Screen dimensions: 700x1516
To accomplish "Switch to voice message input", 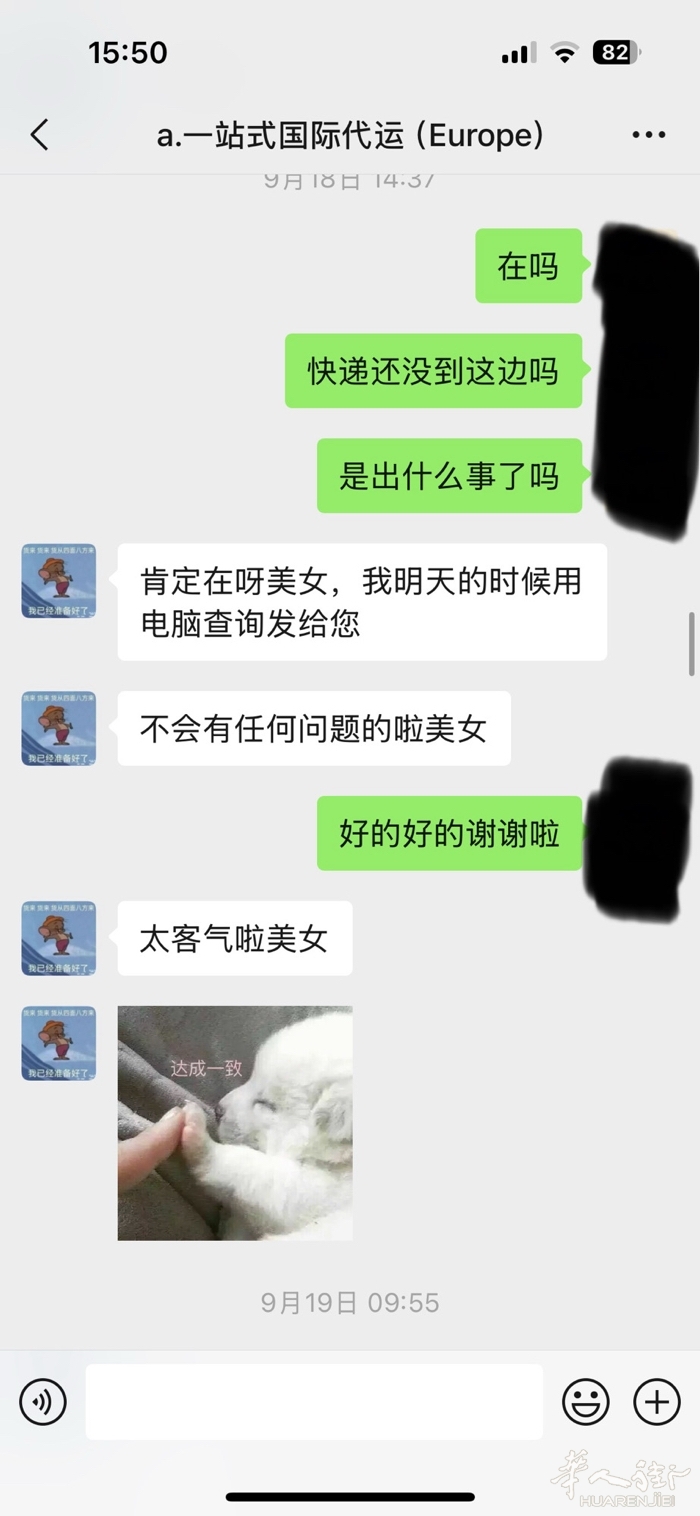I will 43,1402.
